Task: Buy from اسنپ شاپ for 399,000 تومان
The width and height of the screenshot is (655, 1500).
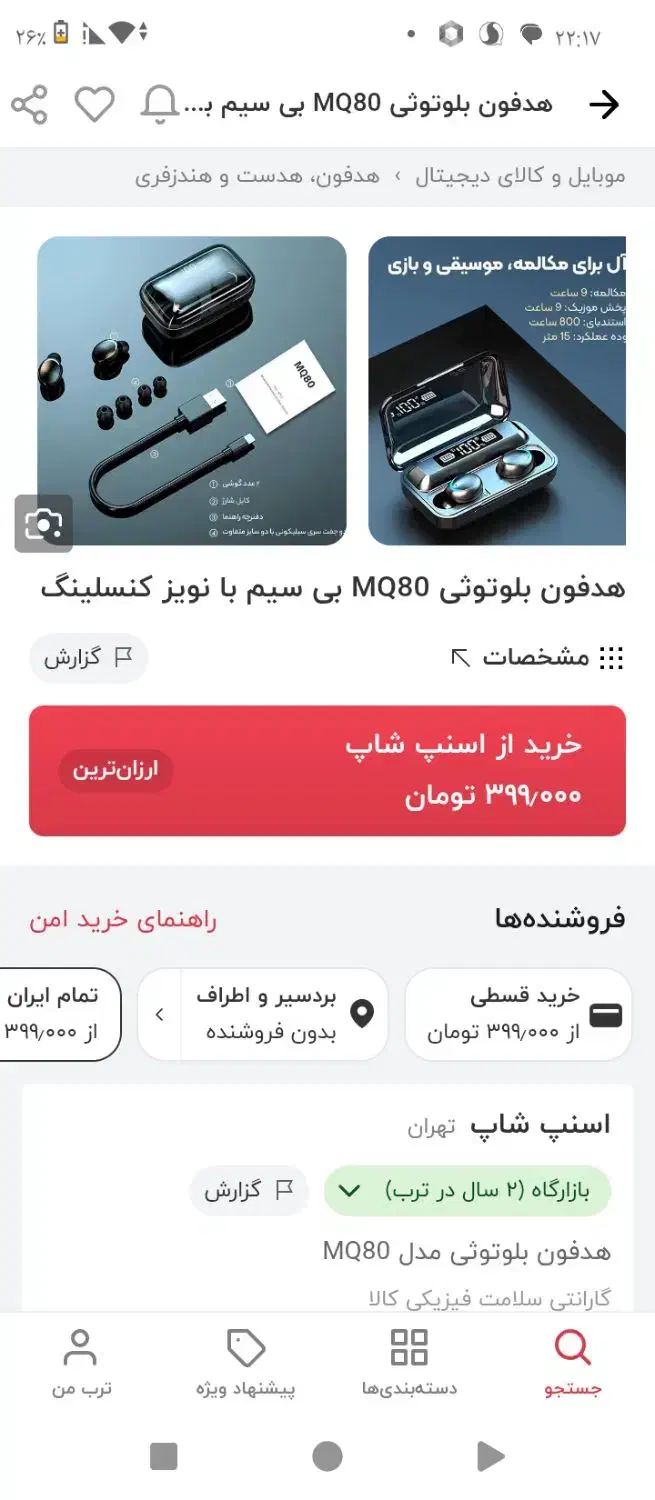Action: [327, 771]
